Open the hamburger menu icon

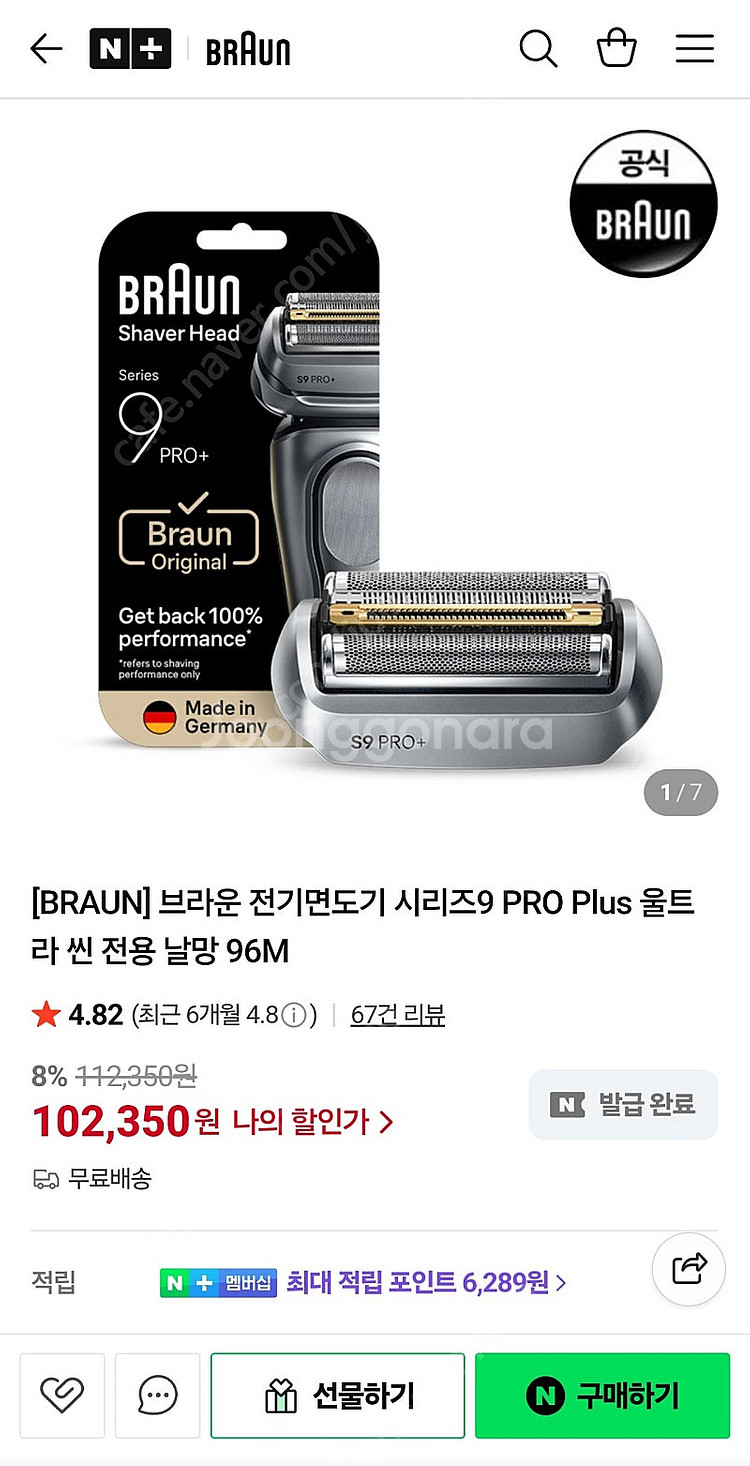(x=694, y=47)
